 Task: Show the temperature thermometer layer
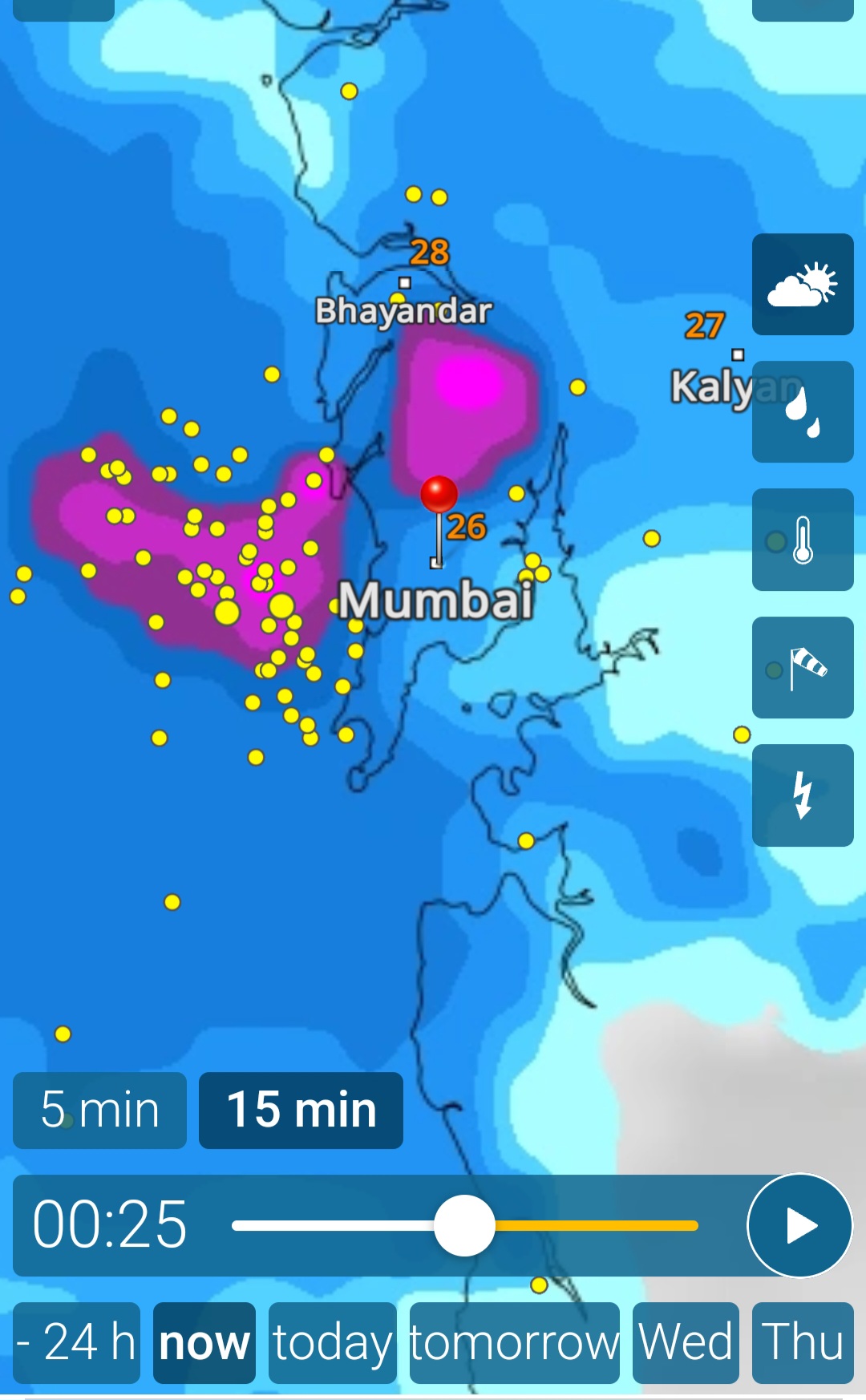coord(802,540)
